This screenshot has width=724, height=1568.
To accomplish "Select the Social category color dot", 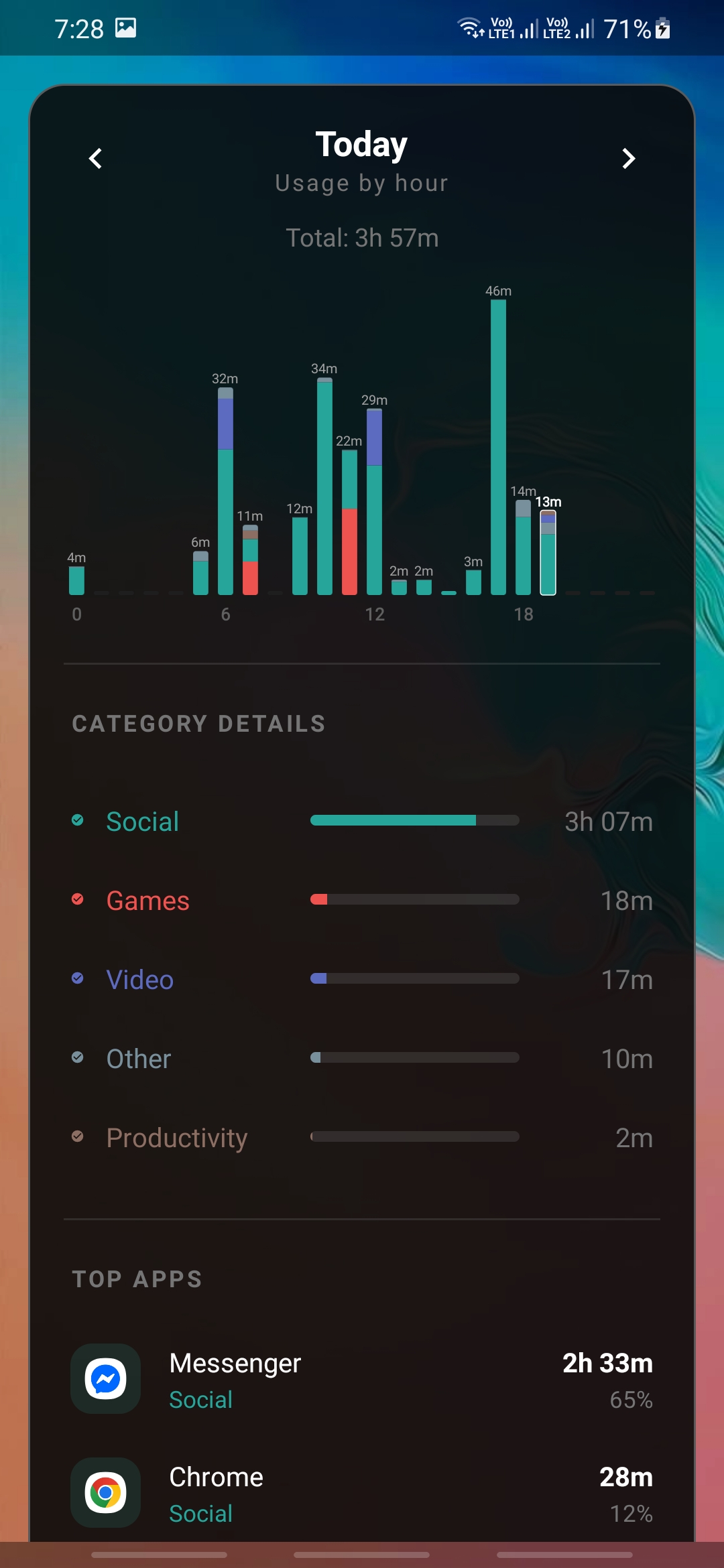I will coord(78,820).
